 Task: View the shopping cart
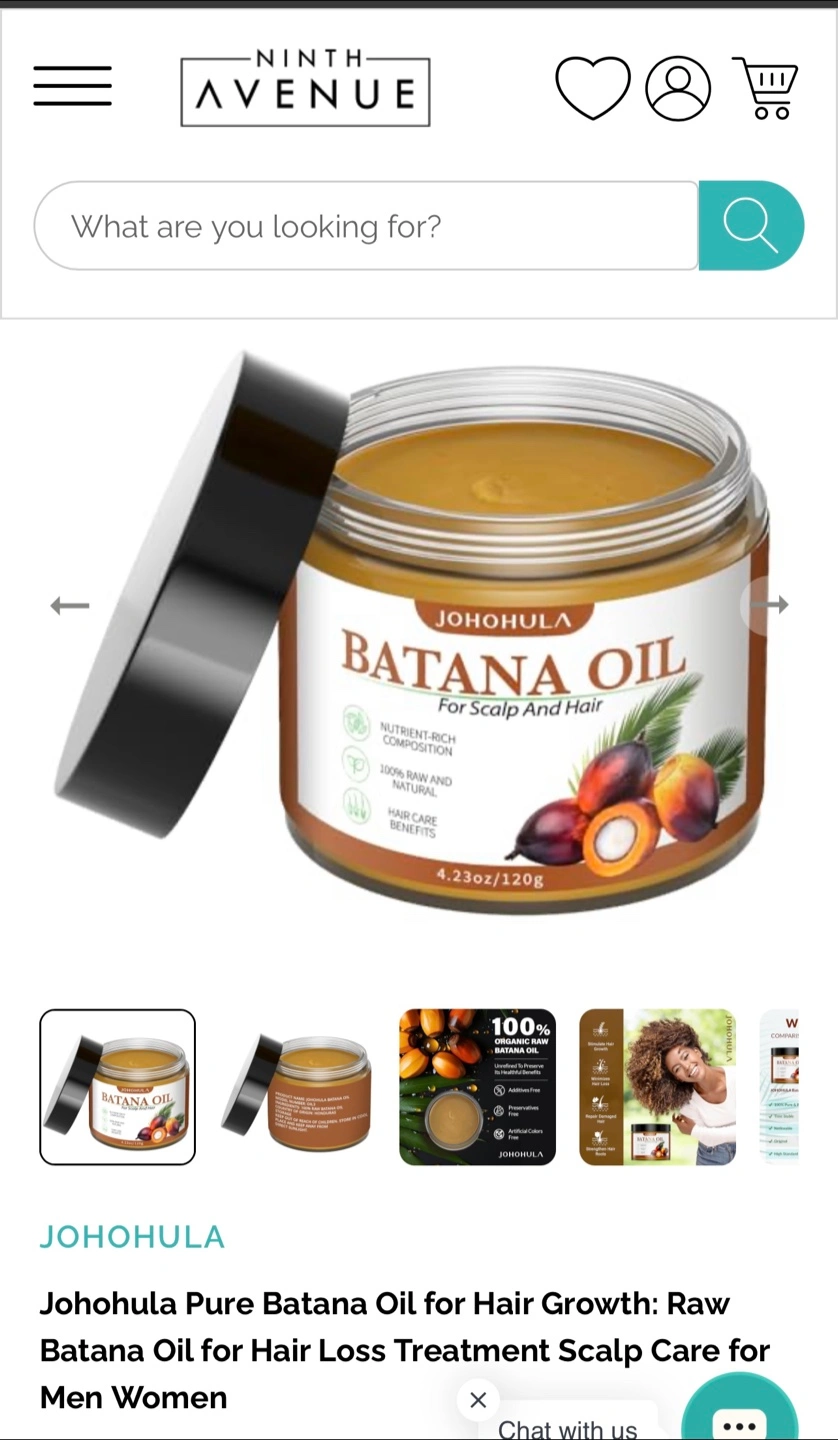pyautogui.click(x=766, y=88)
